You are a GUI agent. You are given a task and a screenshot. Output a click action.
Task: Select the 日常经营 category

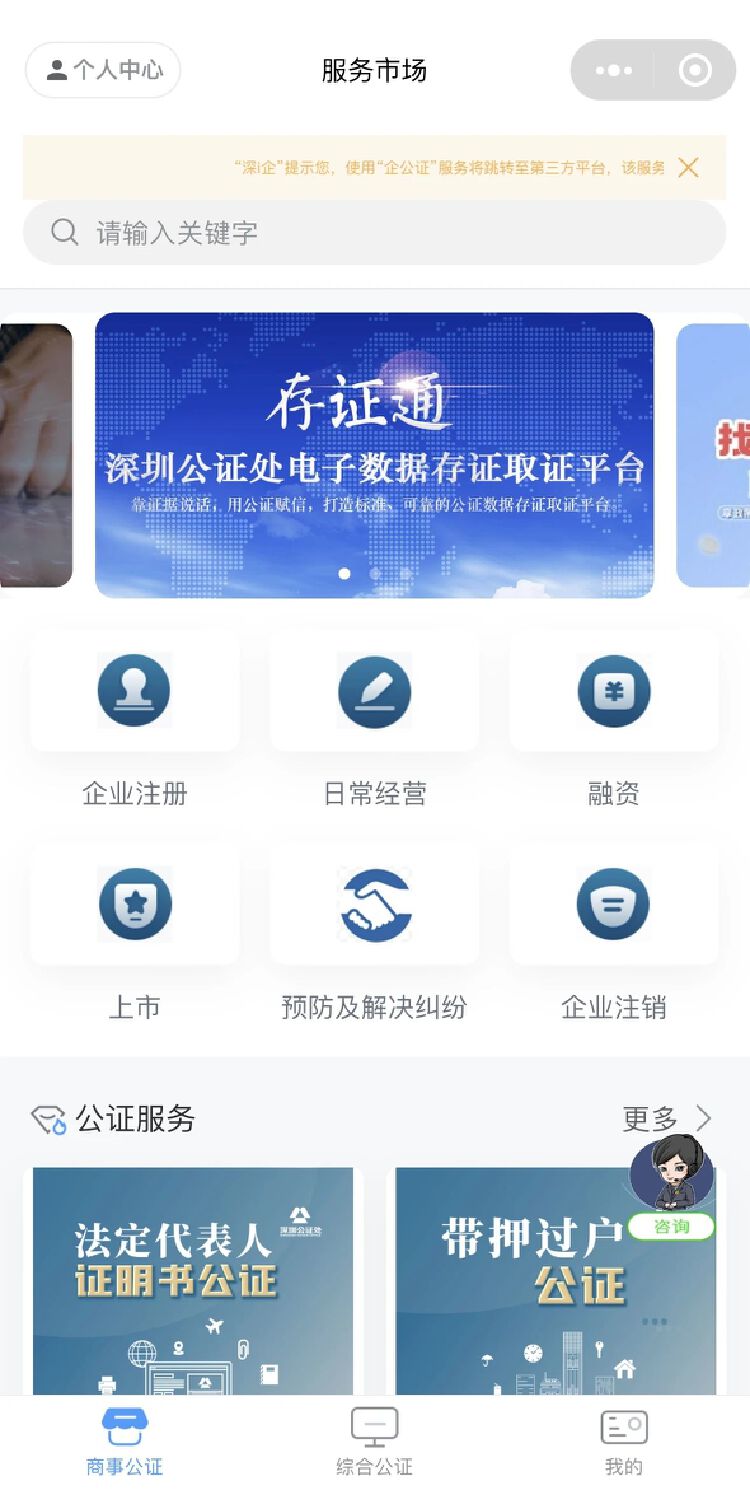click(374, 691)
